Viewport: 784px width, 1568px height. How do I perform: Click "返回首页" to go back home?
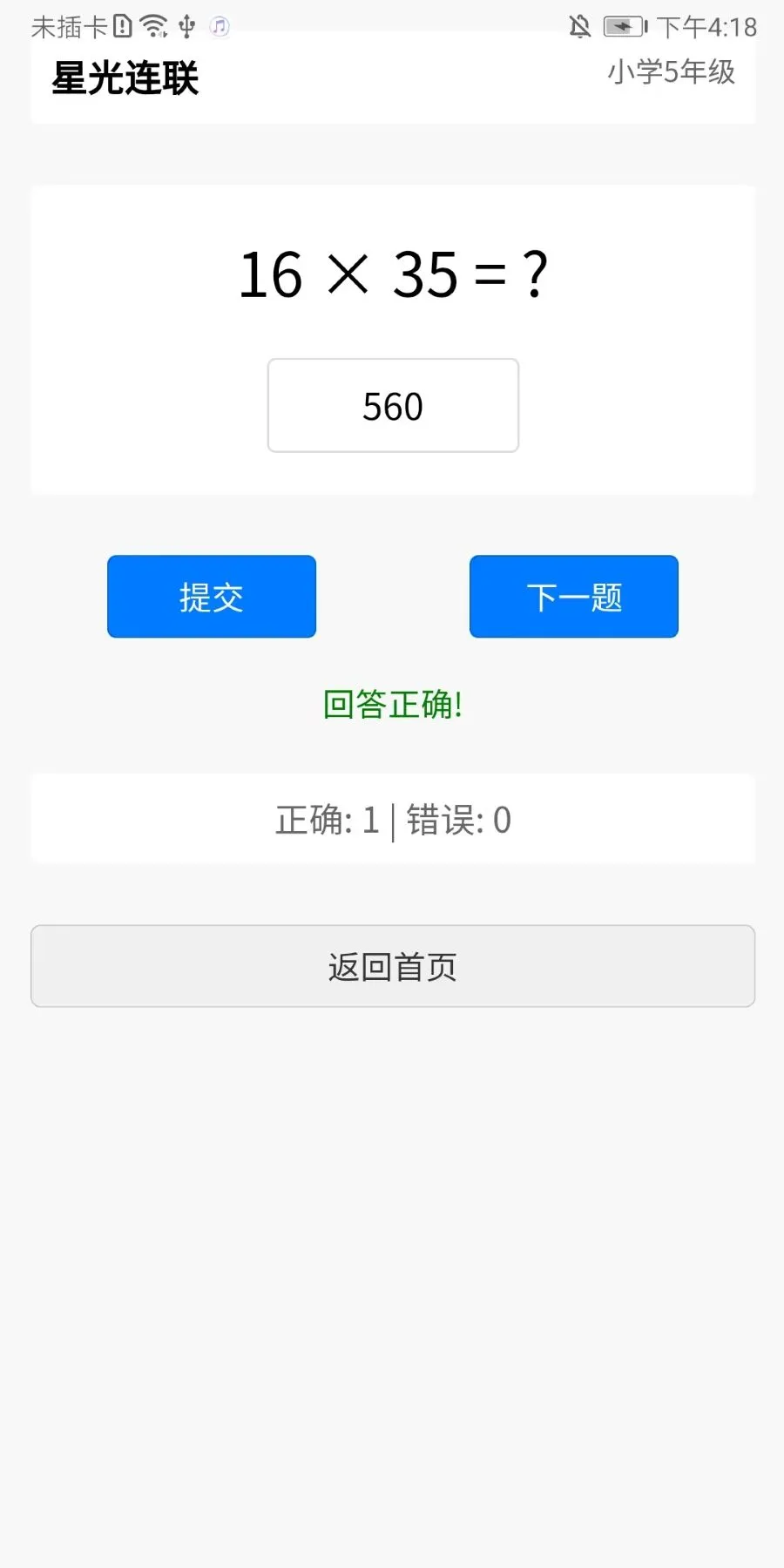[392, 965]
